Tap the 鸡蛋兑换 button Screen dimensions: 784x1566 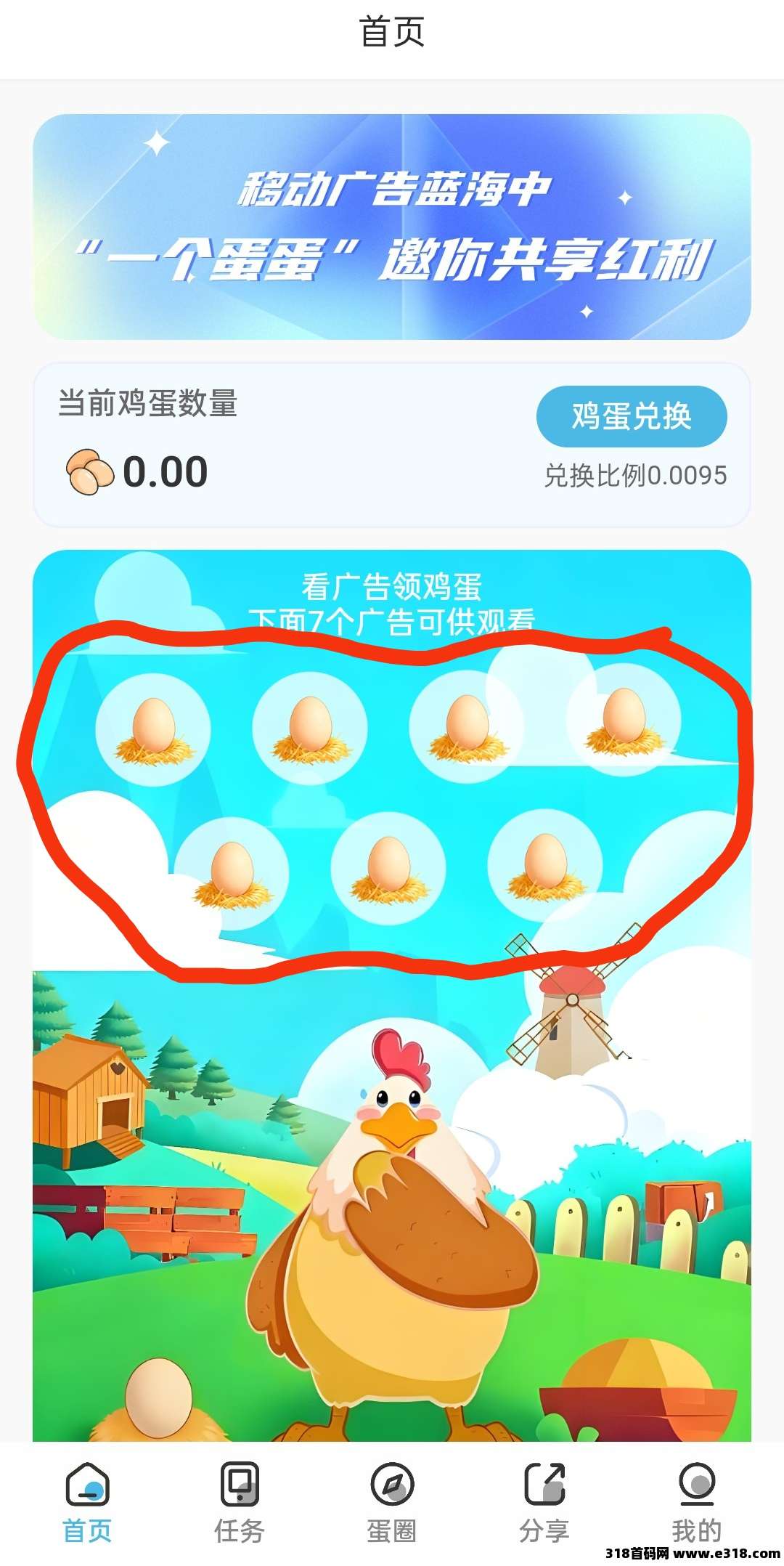coord(631,416)
